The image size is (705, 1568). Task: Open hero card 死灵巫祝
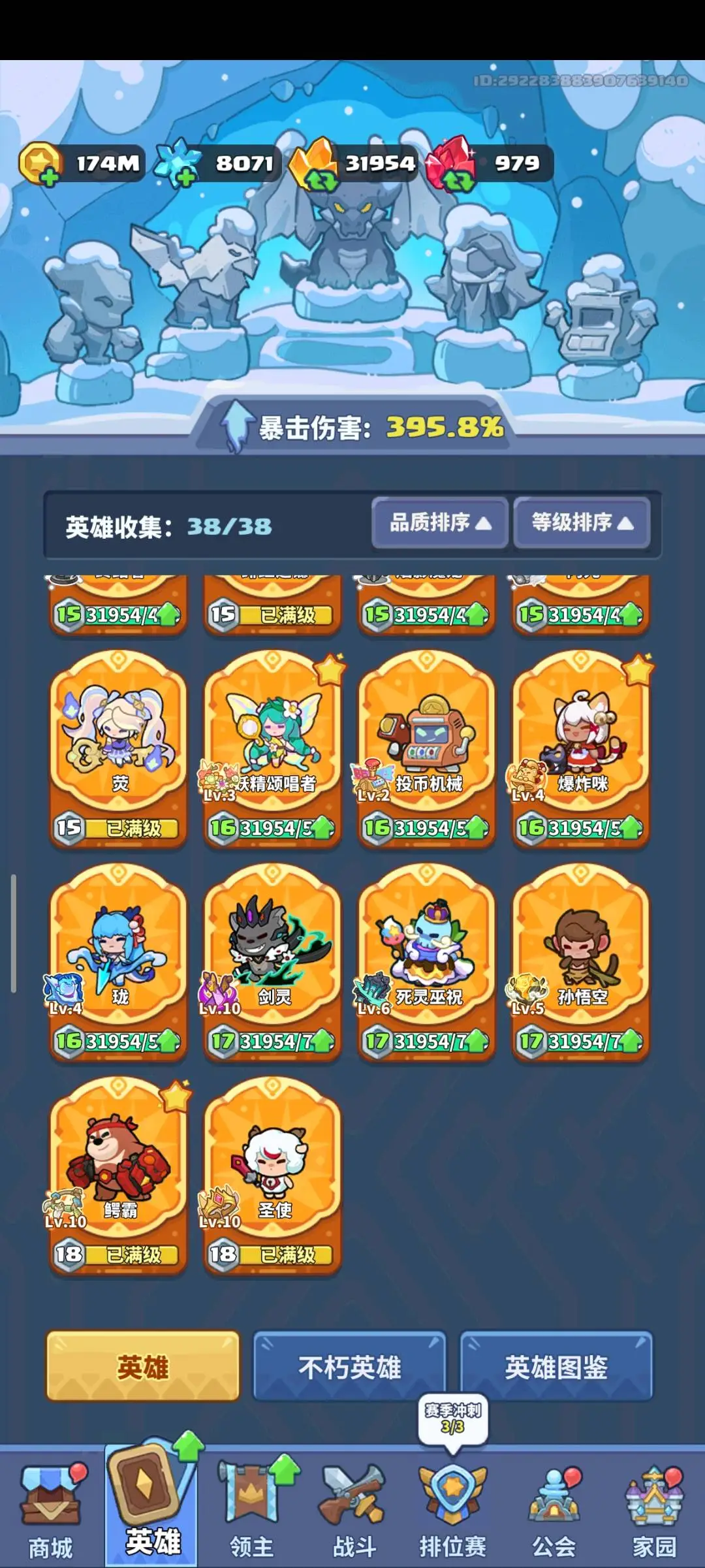(x=427, y=962)
